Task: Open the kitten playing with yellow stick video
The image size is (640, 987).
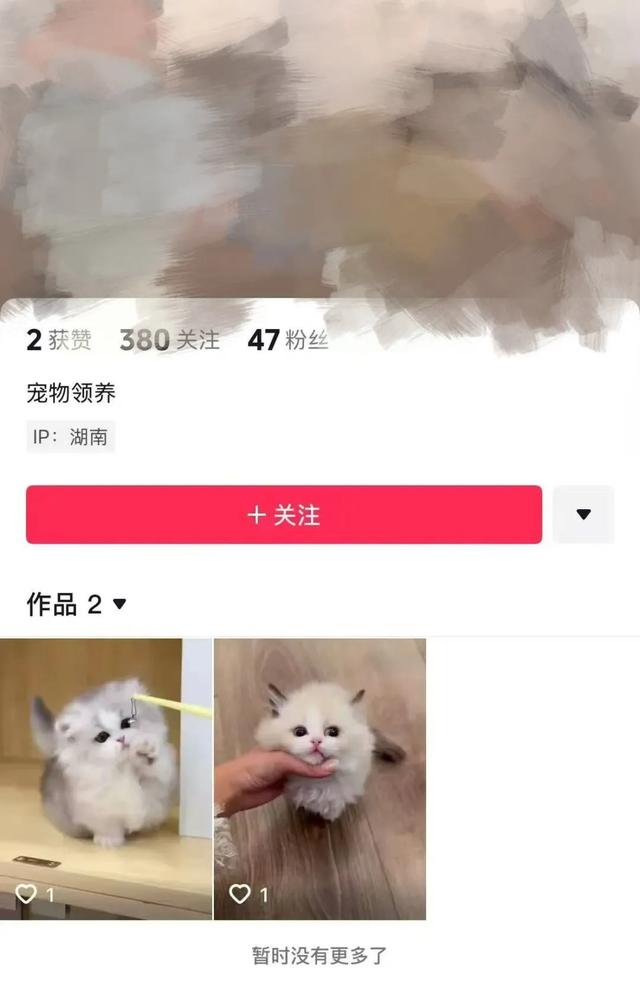Action: click(105, 778)
